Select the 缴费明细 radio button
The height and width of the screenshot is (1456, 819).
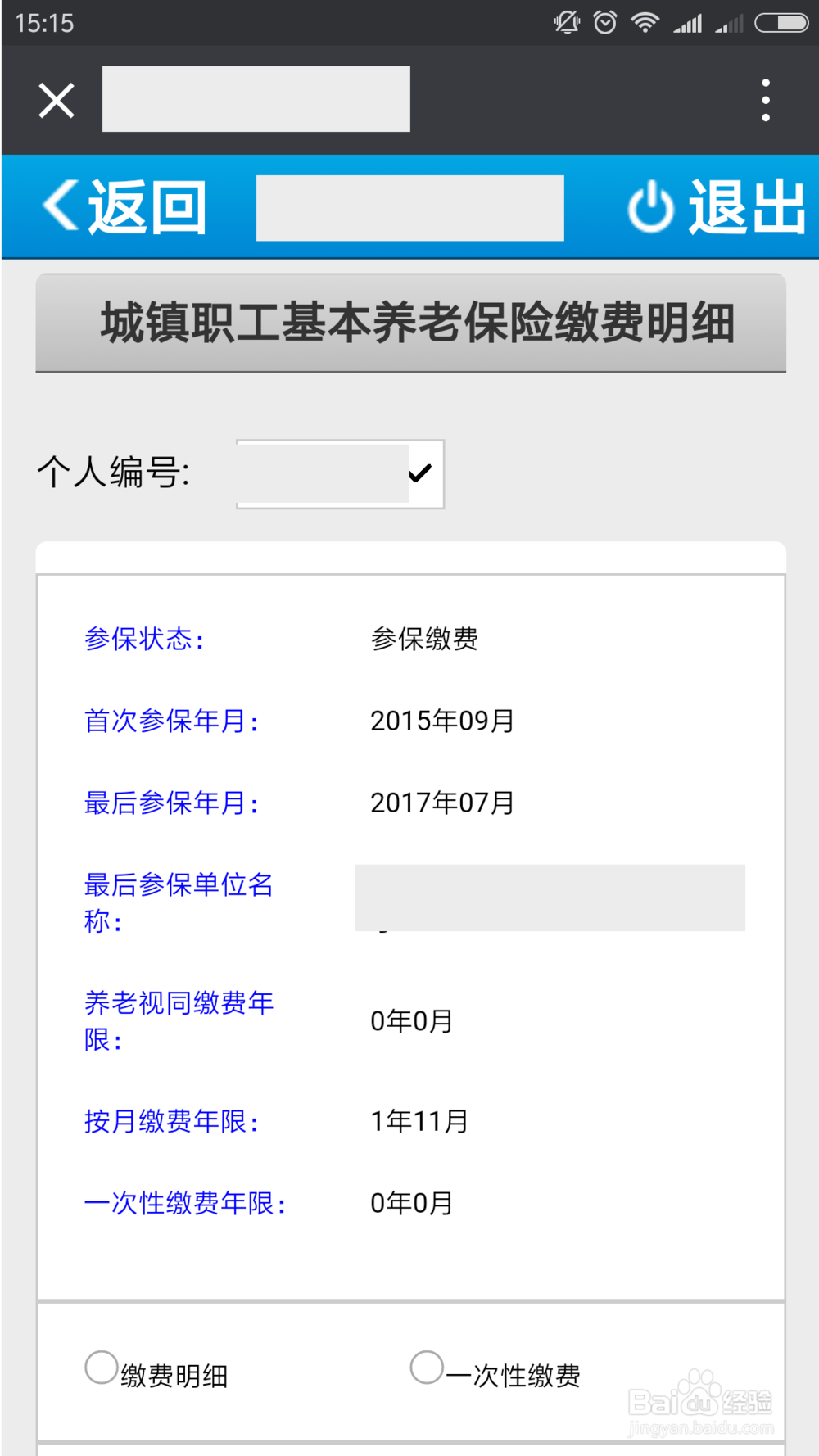(101, 1367)
